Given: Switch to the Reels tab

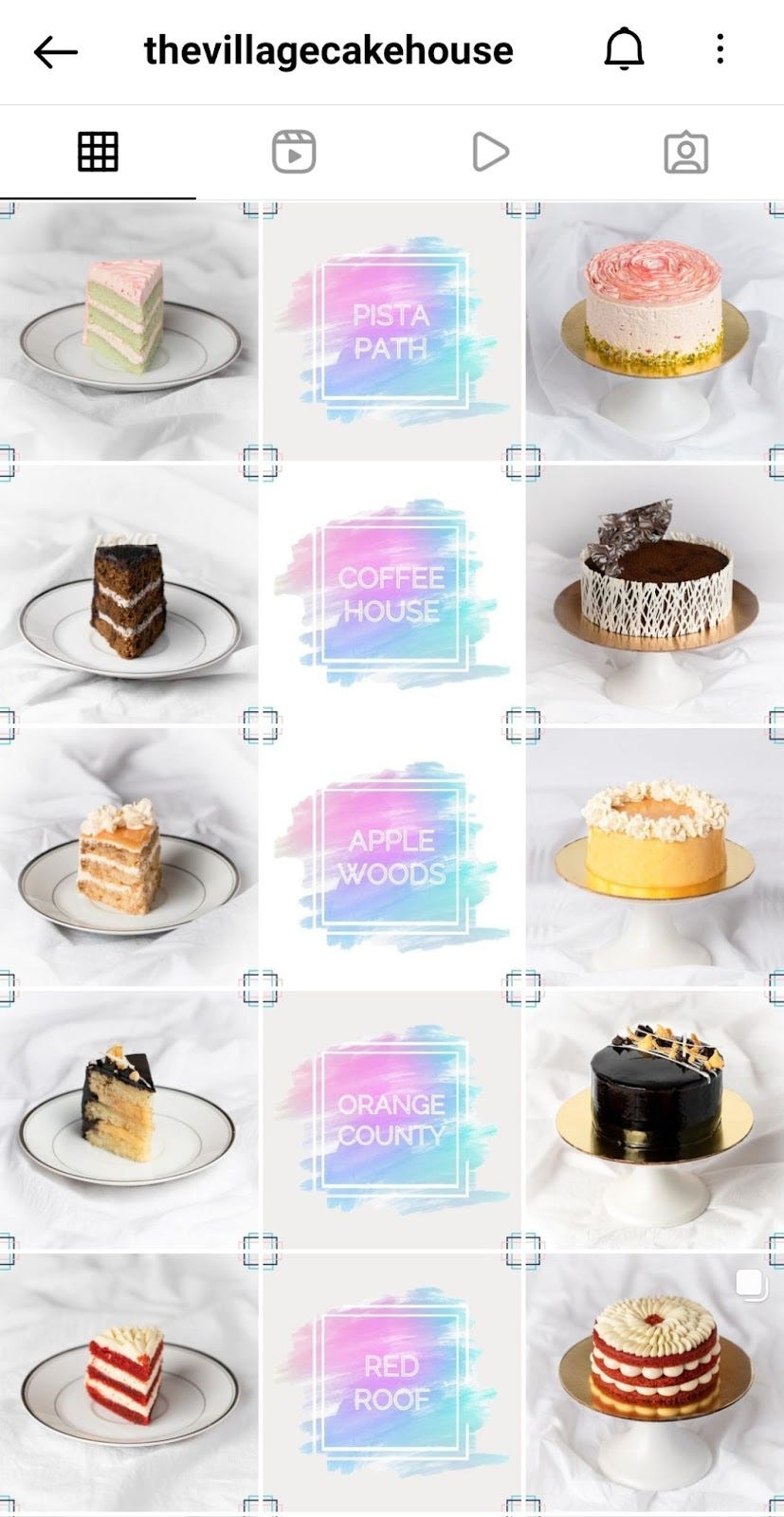Looking at the screenshot, I should point(294,152).
